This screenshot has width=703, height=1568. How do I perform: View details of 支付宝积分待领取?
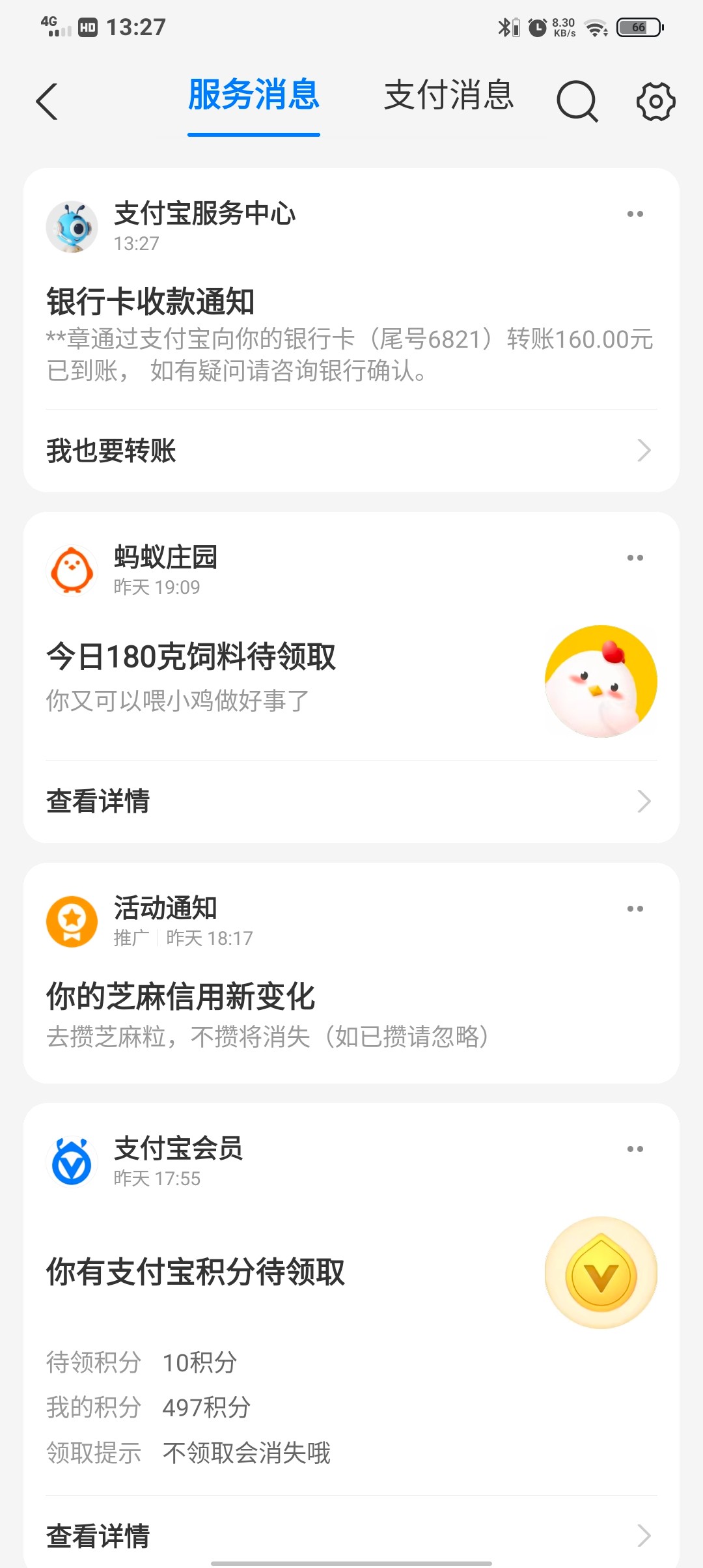(350, 1535)
